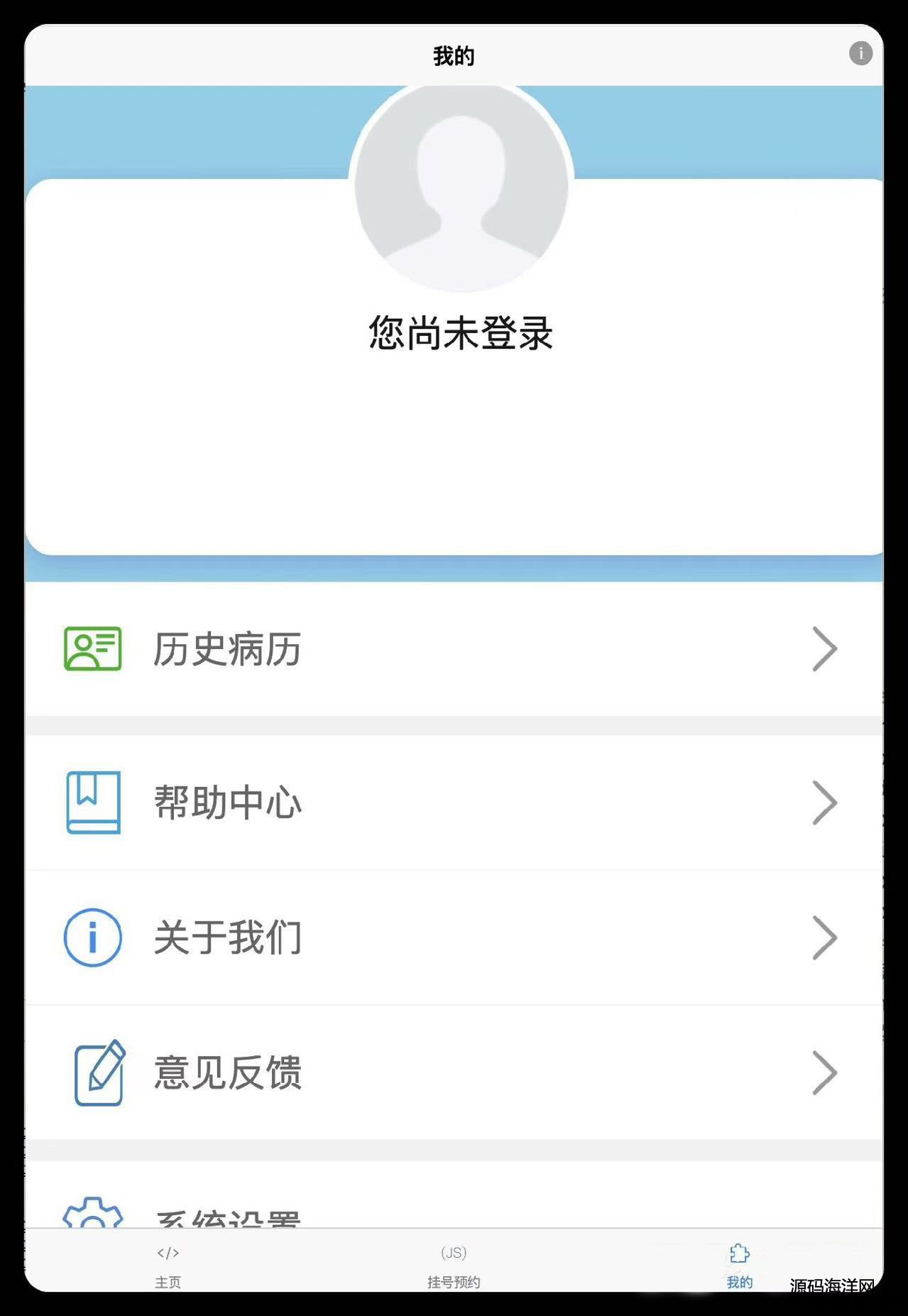Open the info icon in the header

click(860, 53)
